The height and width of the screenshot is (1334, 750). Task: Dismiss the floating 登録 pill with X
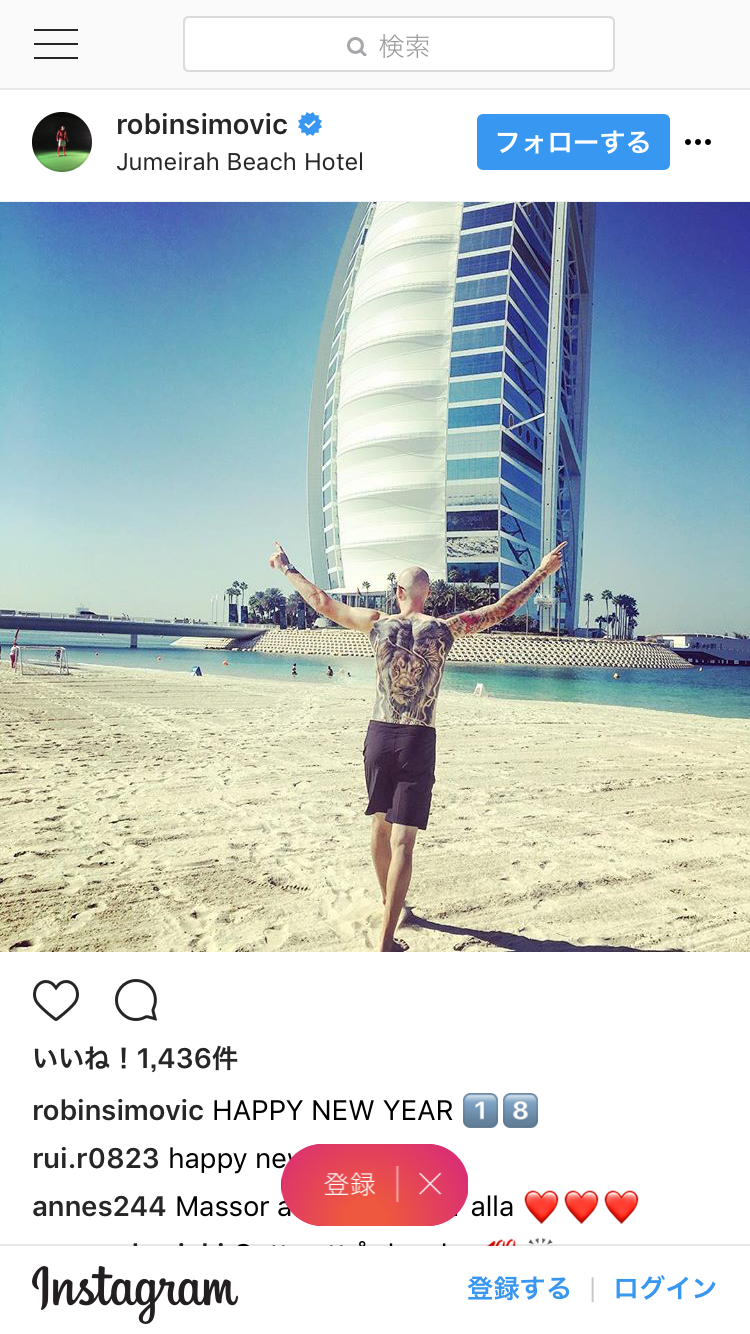430,1185
